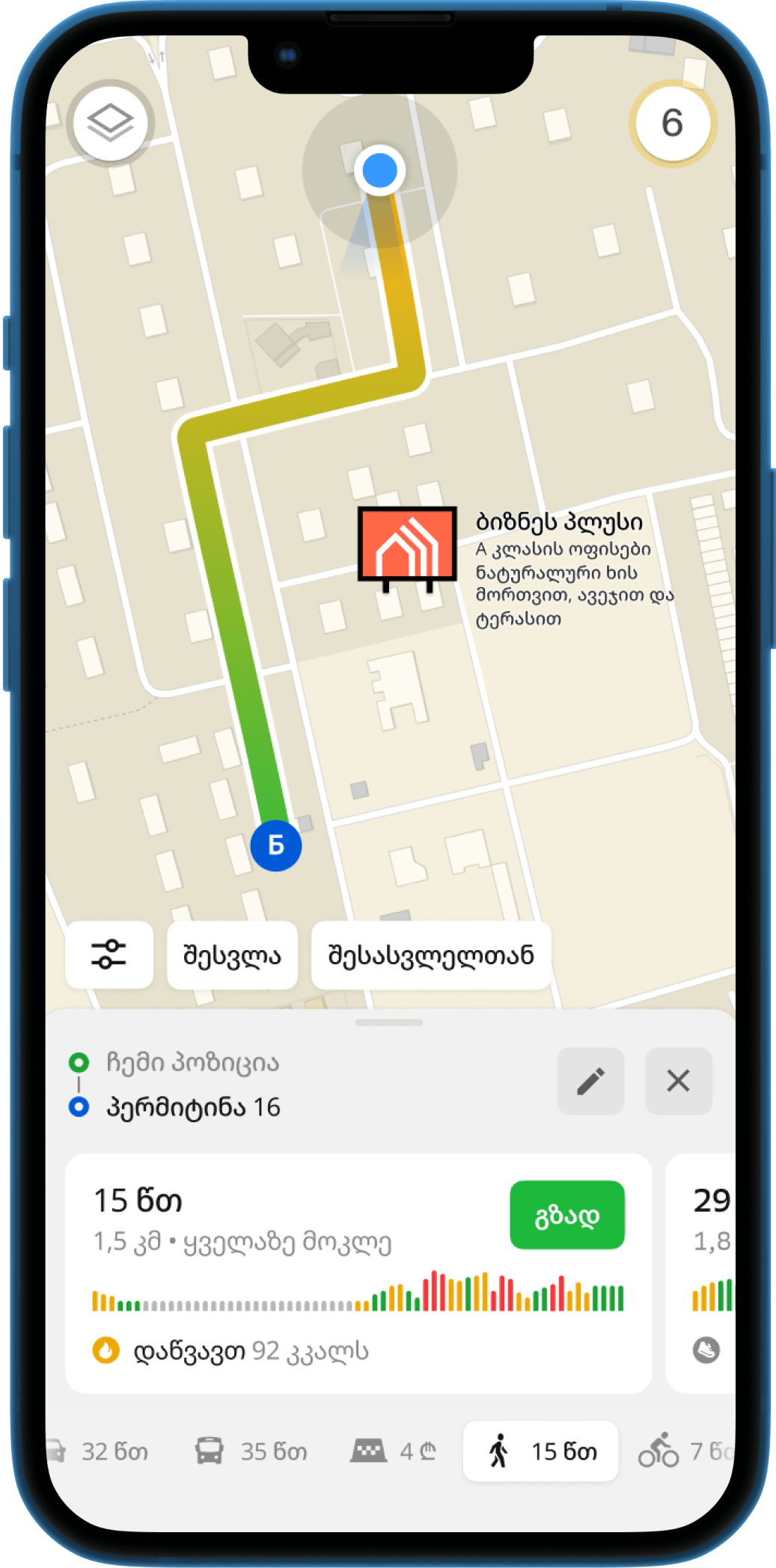Select the 15 წთ shortest route card

[299, 1272]
